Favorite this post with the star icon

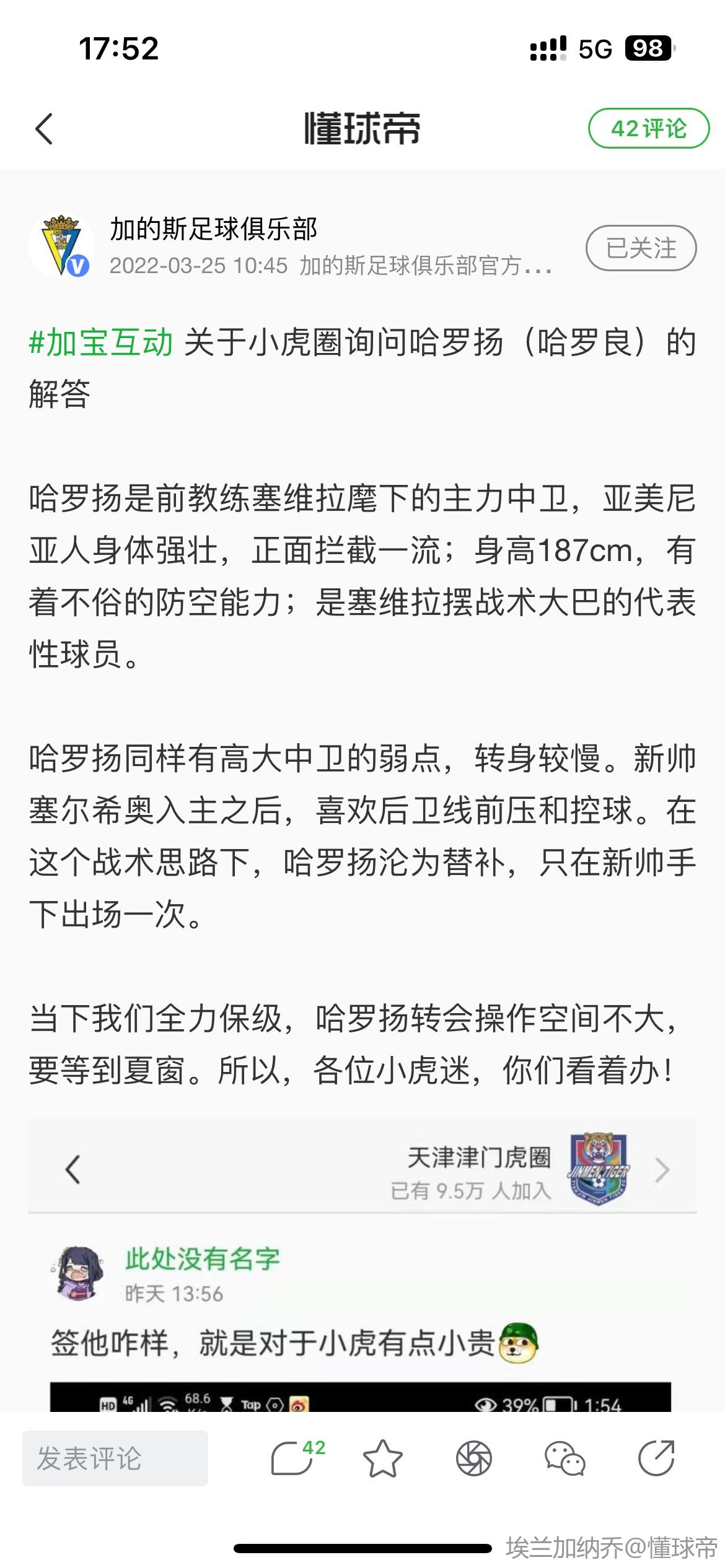[382, 1458]
